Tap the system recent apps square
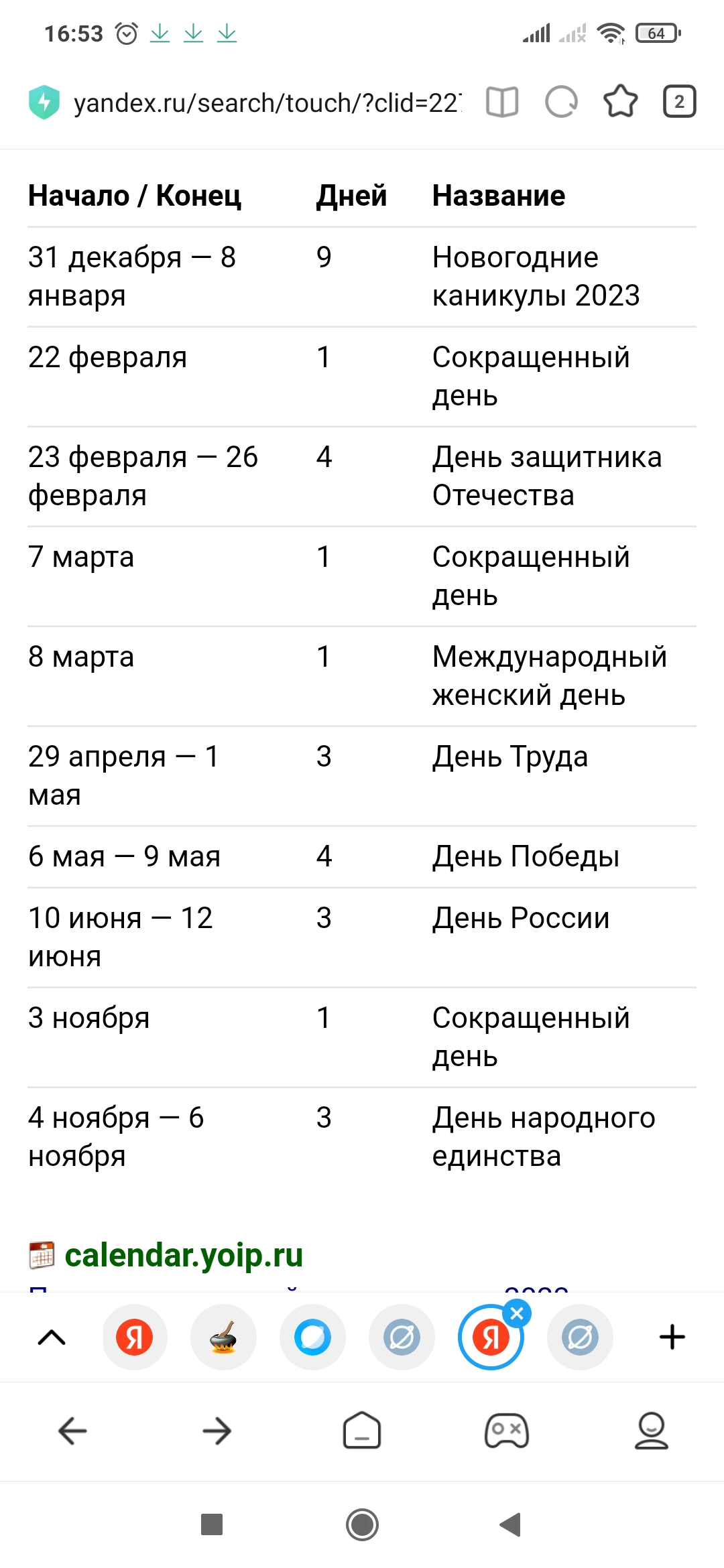Viewport: 724px width, 1568px height. (212, 1524)
